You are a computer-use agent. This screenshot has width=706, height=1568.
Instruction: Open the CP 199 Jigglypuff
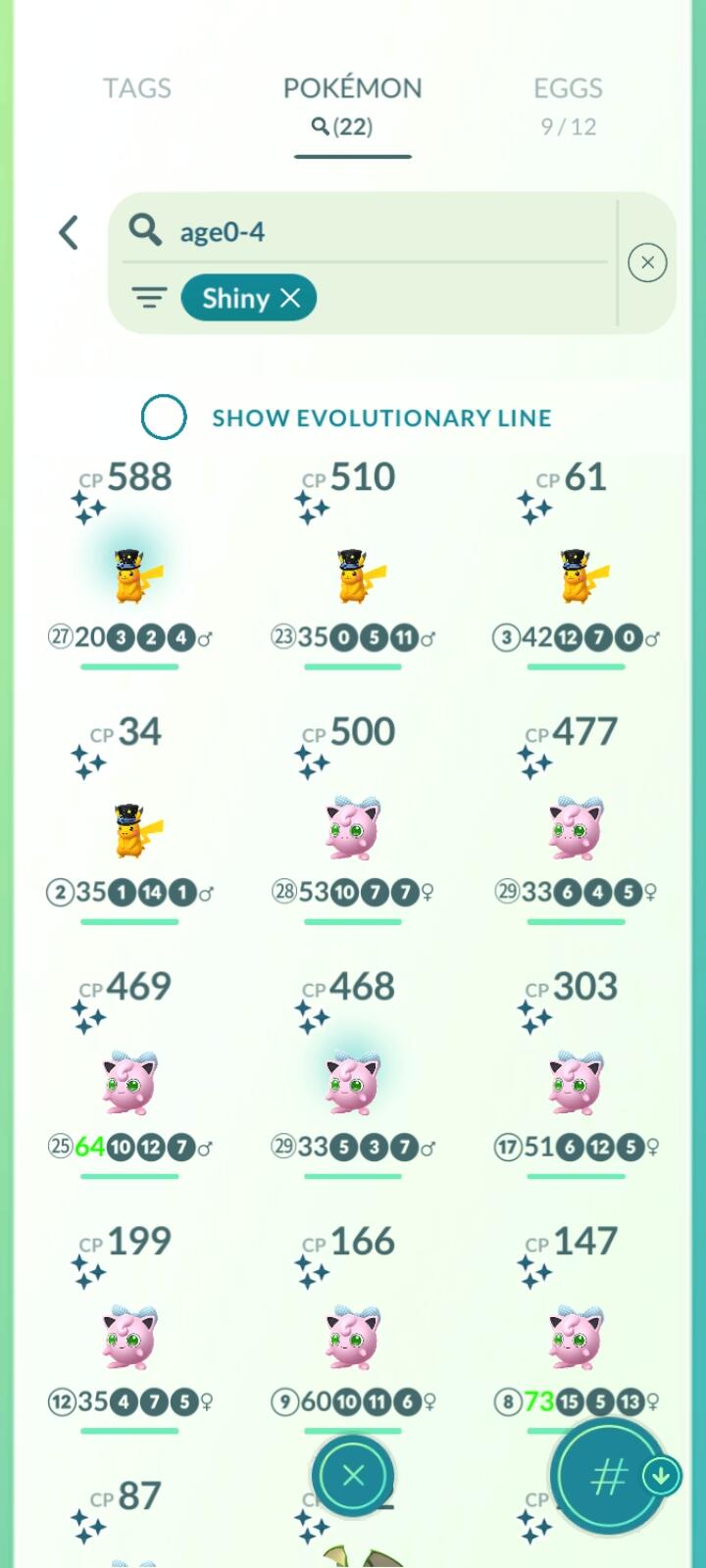[x=129, y=1340]
